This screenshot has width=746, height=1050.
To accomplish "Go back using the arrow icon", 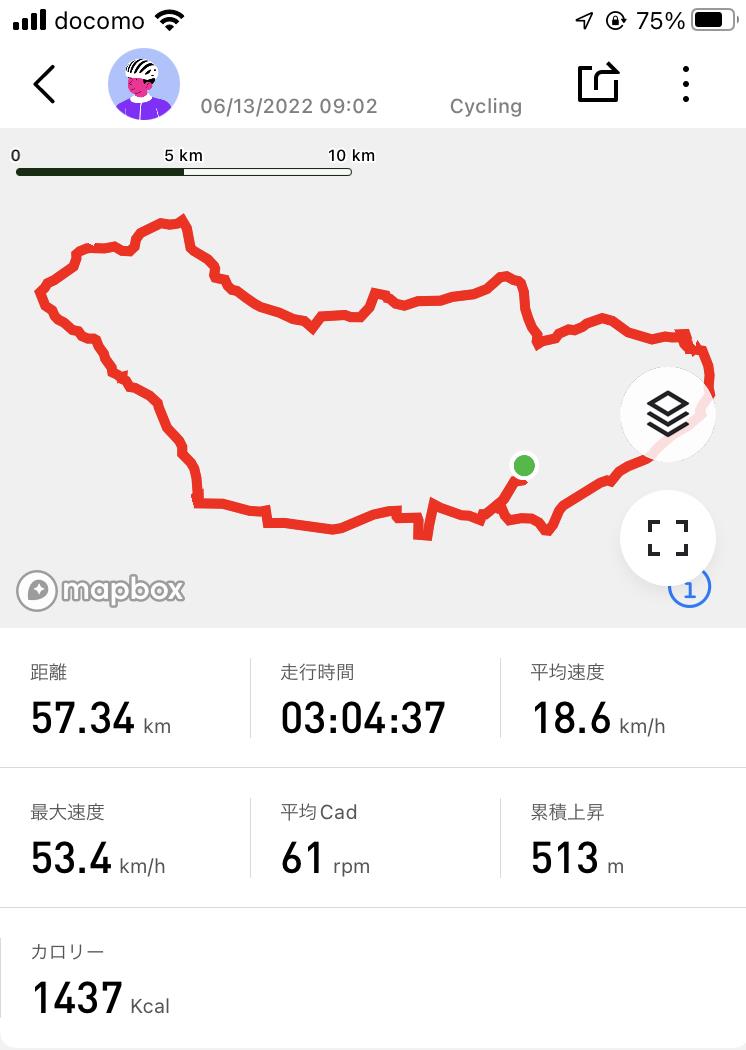I will (45, 85).
